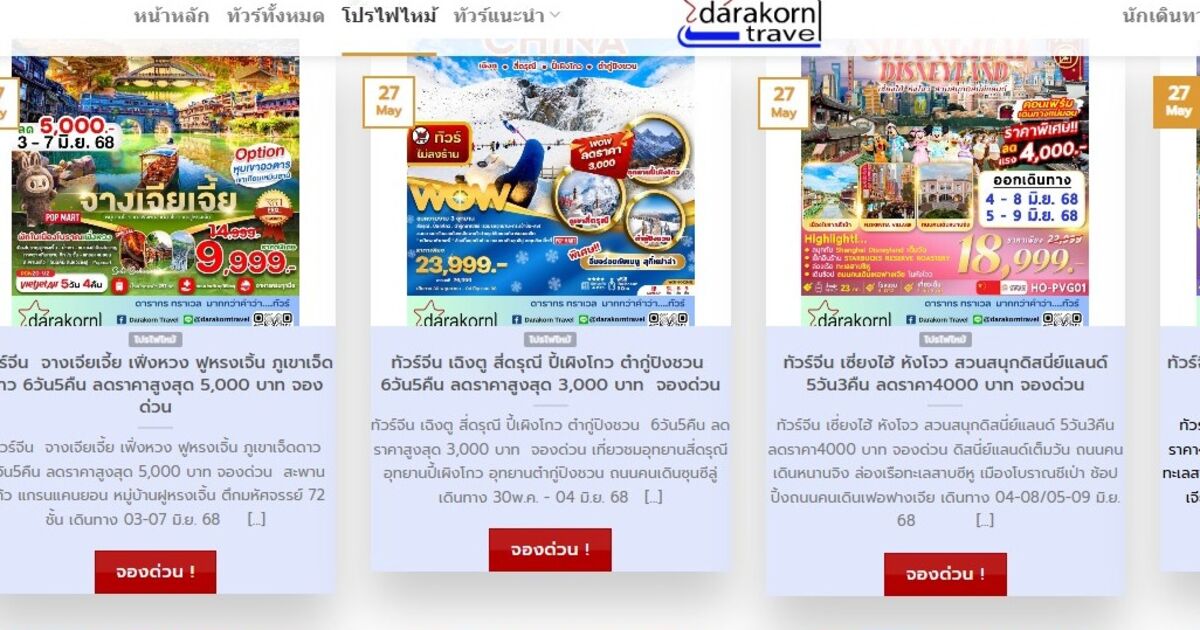Select the โปรไฟไหม้ menu item
1200x630 pixels.
click(389, 16)
